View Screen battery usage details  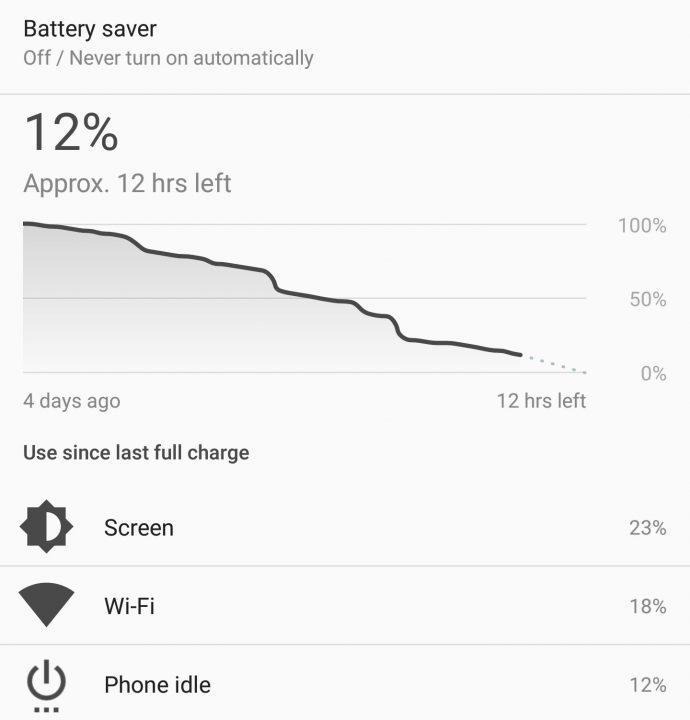click(344, 527)
